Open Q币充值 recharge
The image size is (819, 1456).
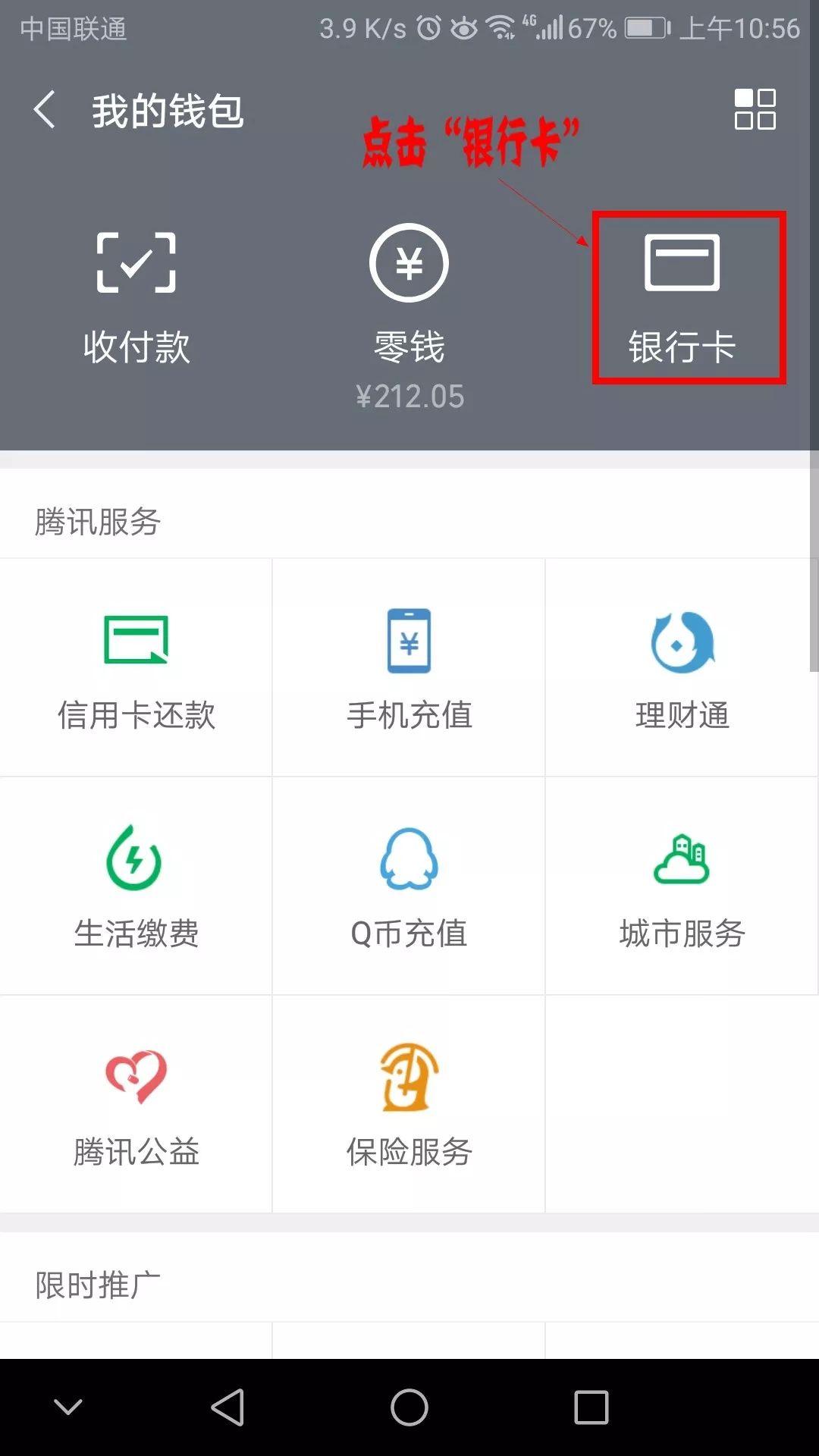tap(409, 886)
